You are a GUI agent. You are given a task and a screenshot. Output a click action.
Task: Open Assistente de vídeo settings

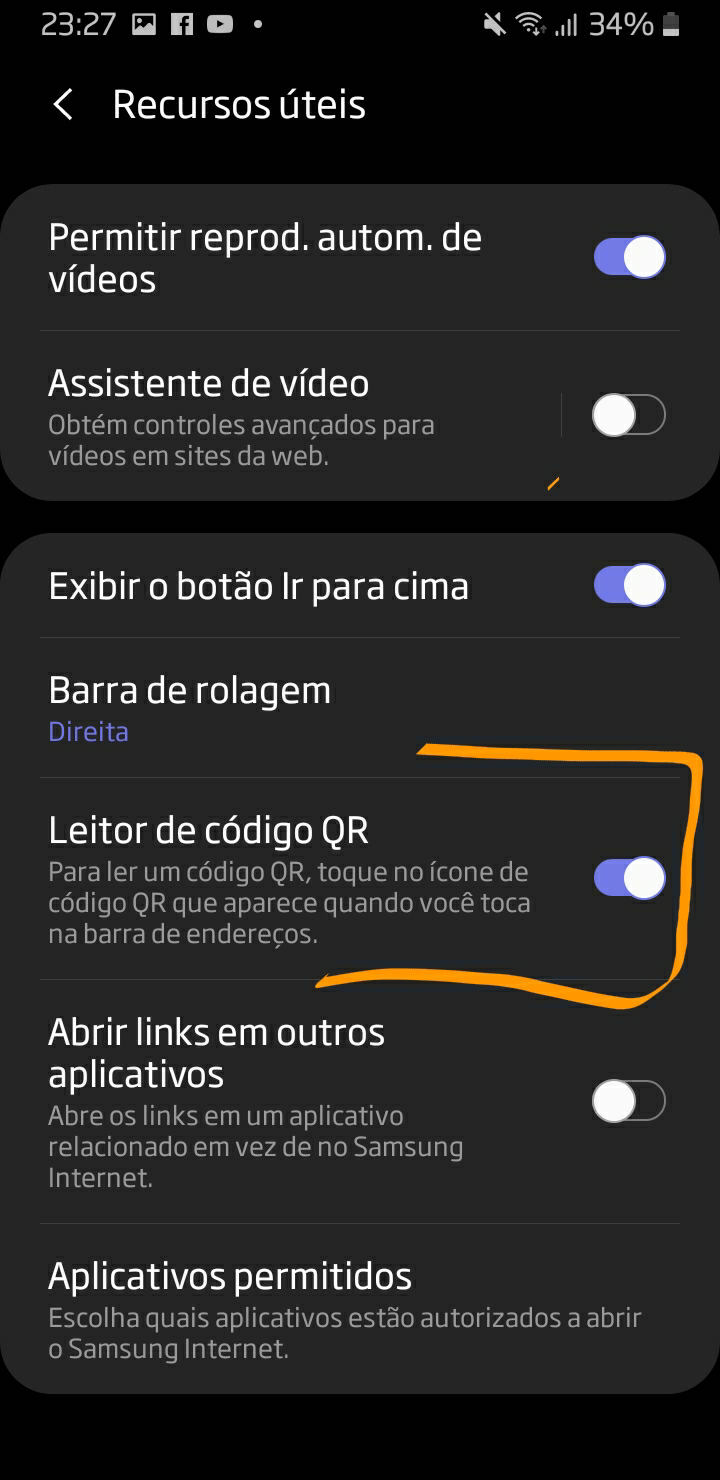point(280,415)
